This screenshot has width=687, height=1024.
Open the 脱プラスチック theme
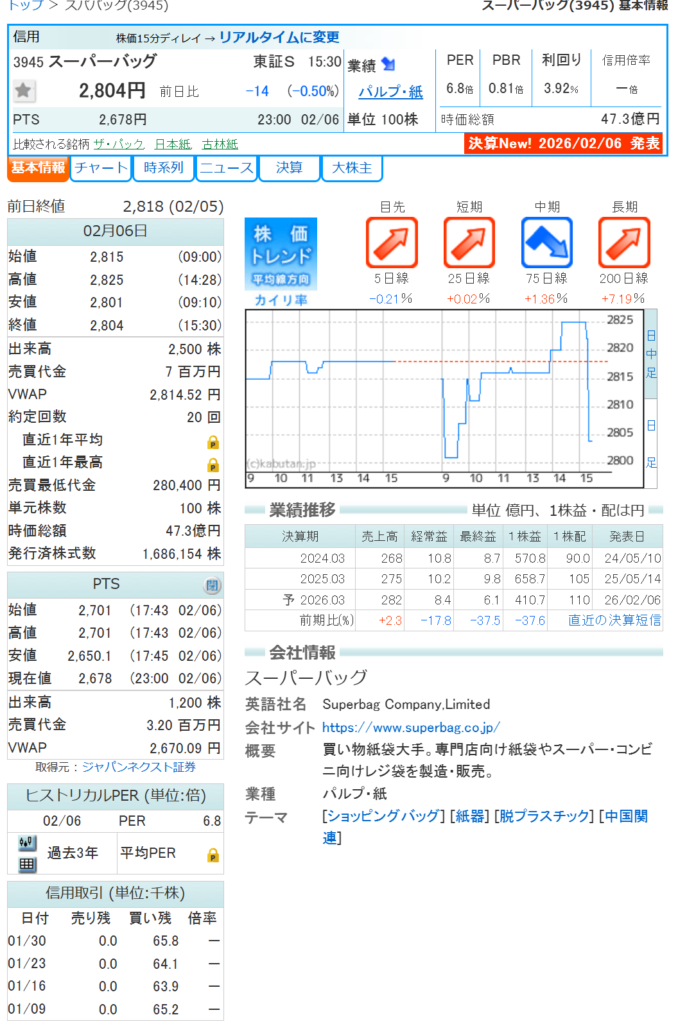coord(544,816)
